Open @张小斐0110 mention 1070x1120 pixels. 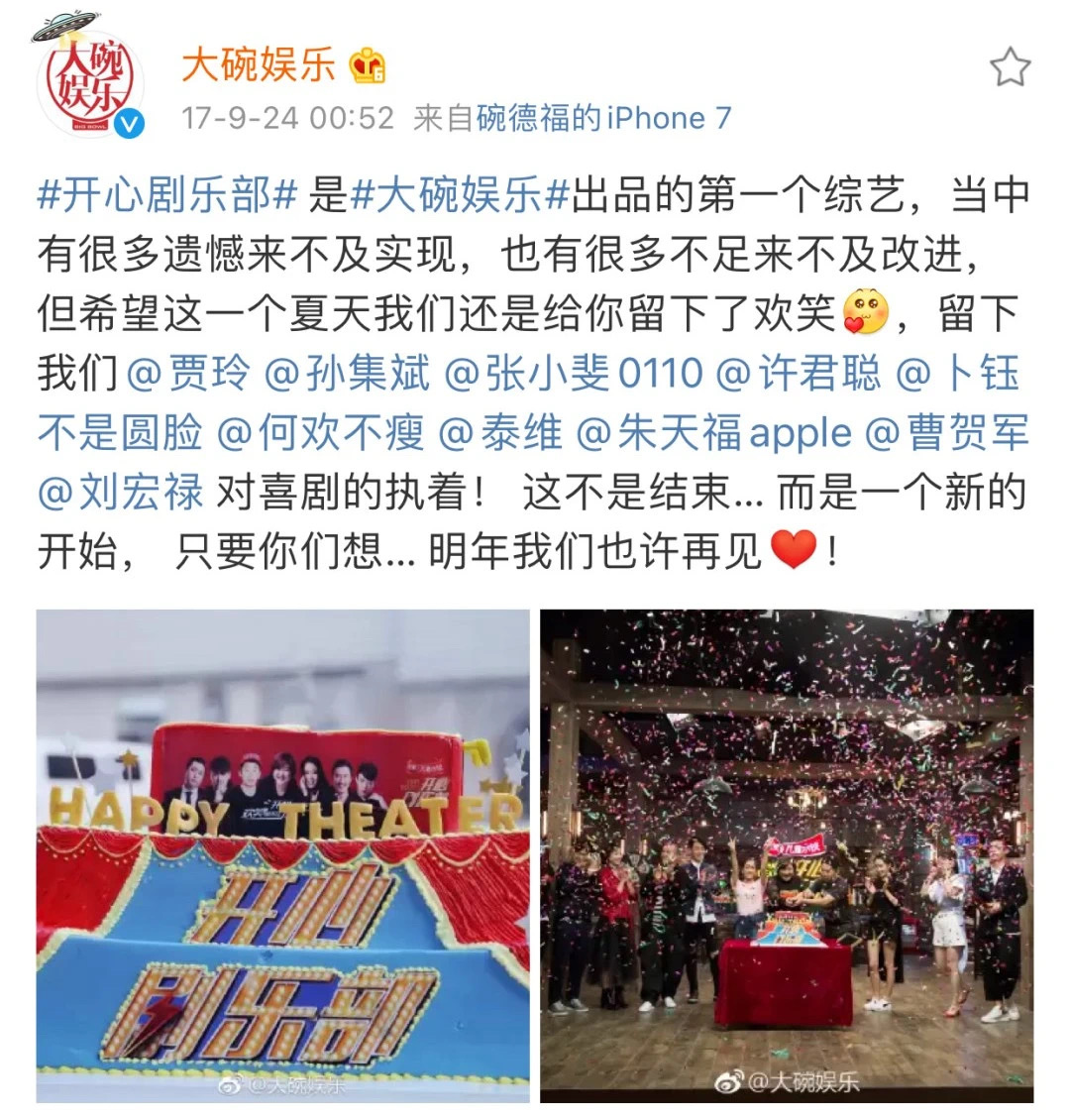[x=573, y=375]
